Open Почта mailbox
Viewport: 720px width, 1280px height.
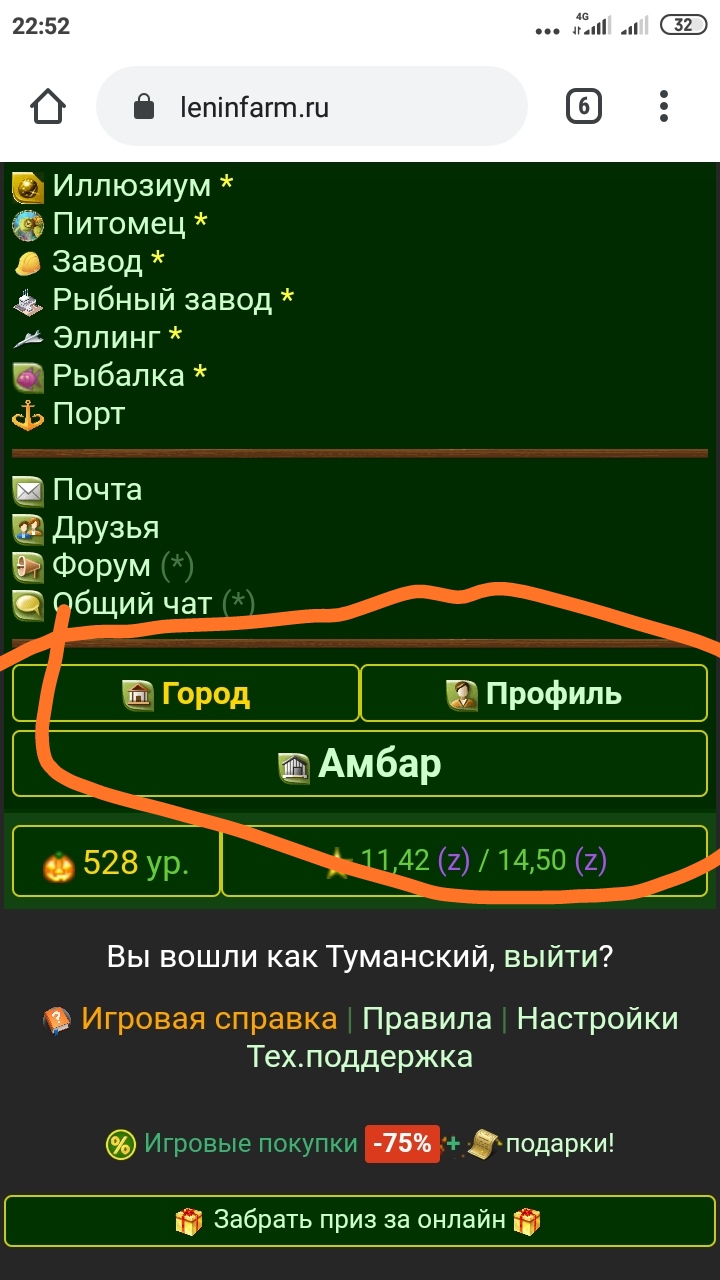(x=97, y=490)
